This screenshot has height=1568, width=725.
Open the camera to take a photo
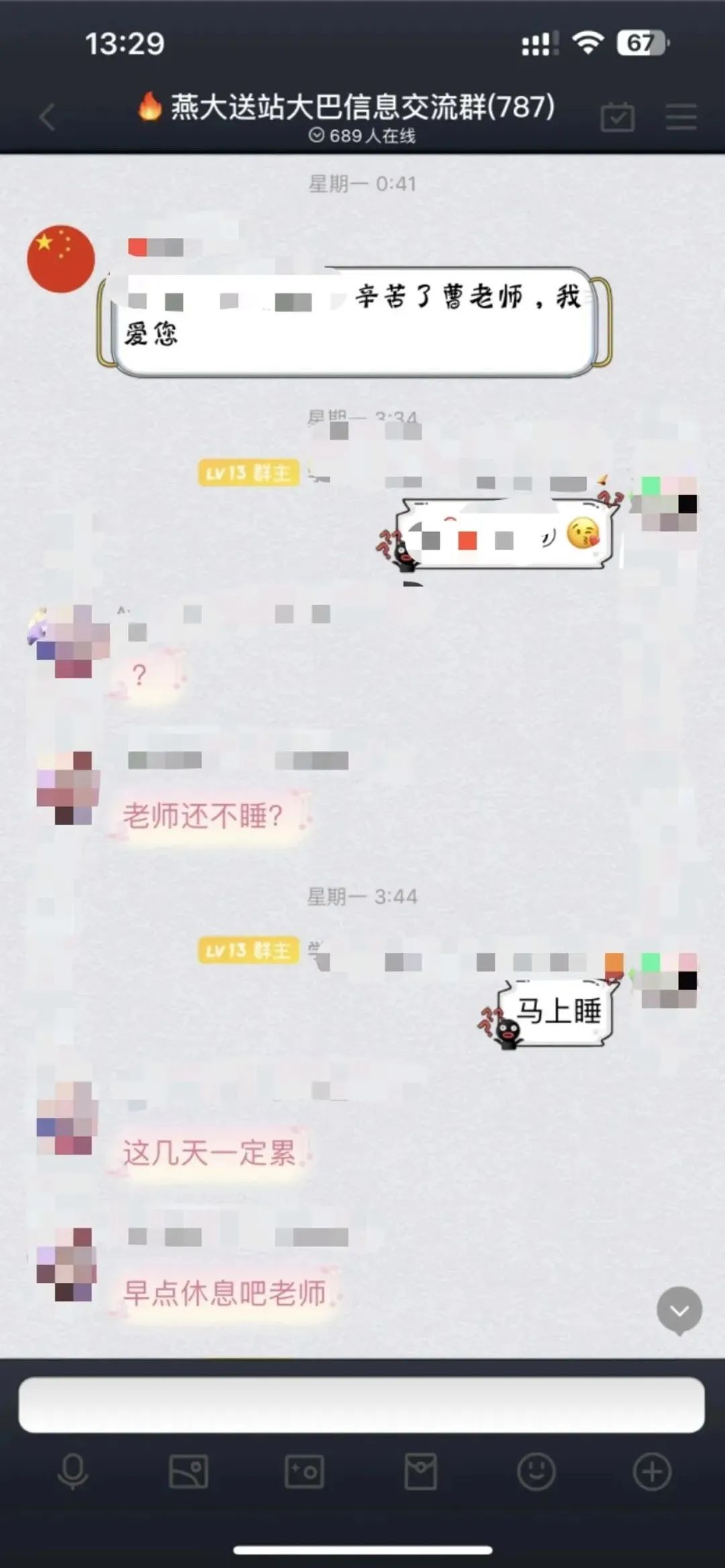304,1471
